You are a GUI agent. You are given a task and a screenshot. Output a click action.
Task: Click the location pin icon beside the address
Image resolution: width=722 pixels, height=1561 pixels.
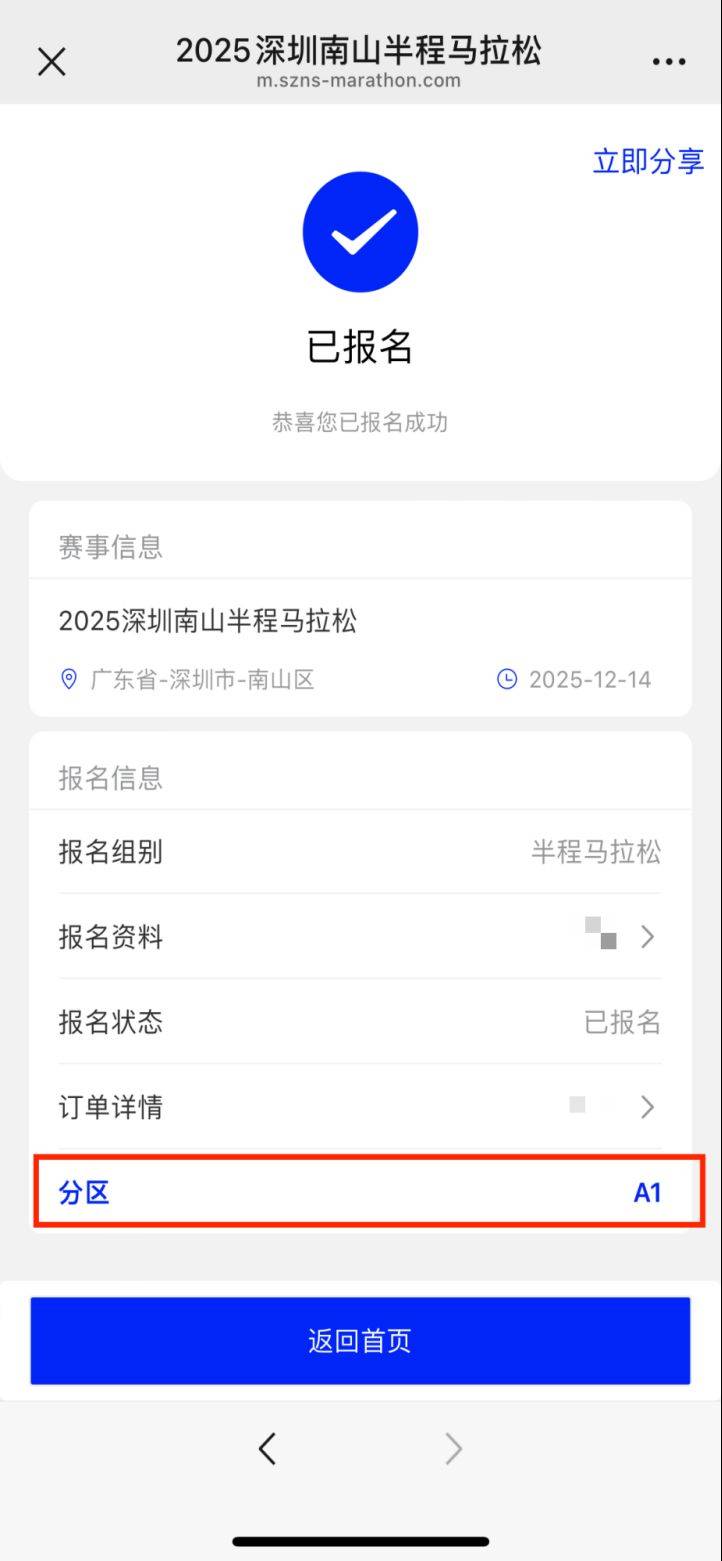pos(66,679)
